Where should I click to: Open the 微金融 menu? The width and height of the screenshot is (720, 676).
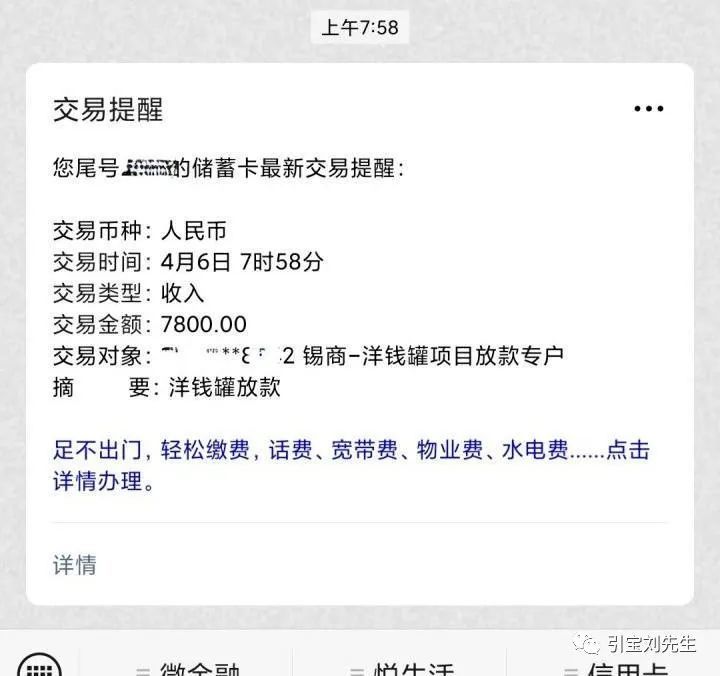[x=190, y=668]
